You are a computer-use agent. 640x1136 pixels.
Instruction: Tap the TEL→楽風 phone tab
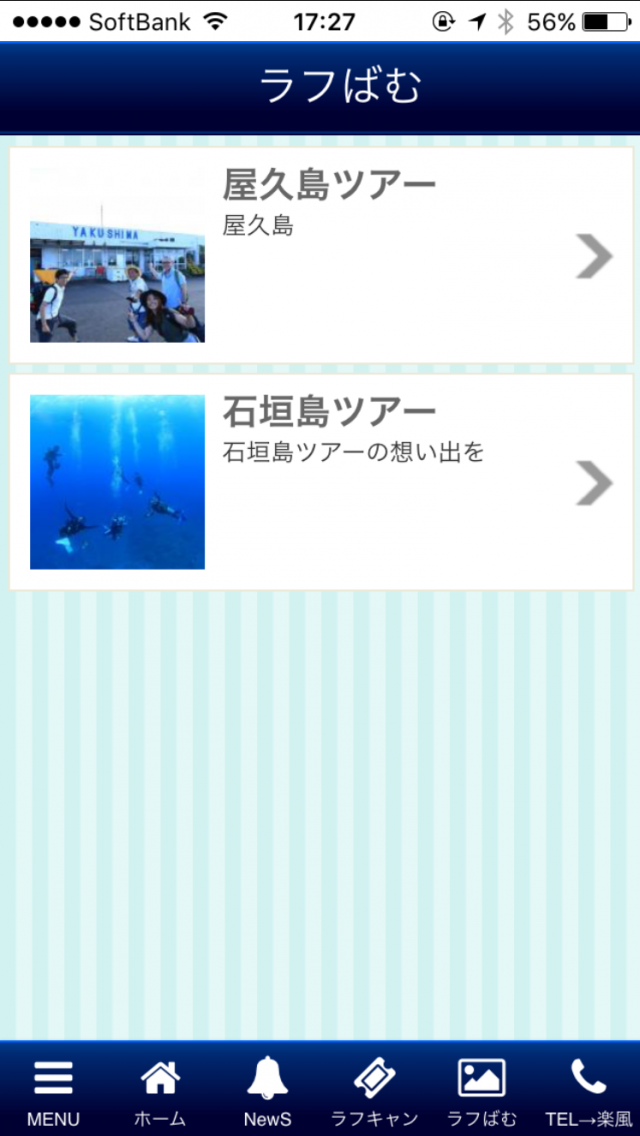click(588, 1090)
